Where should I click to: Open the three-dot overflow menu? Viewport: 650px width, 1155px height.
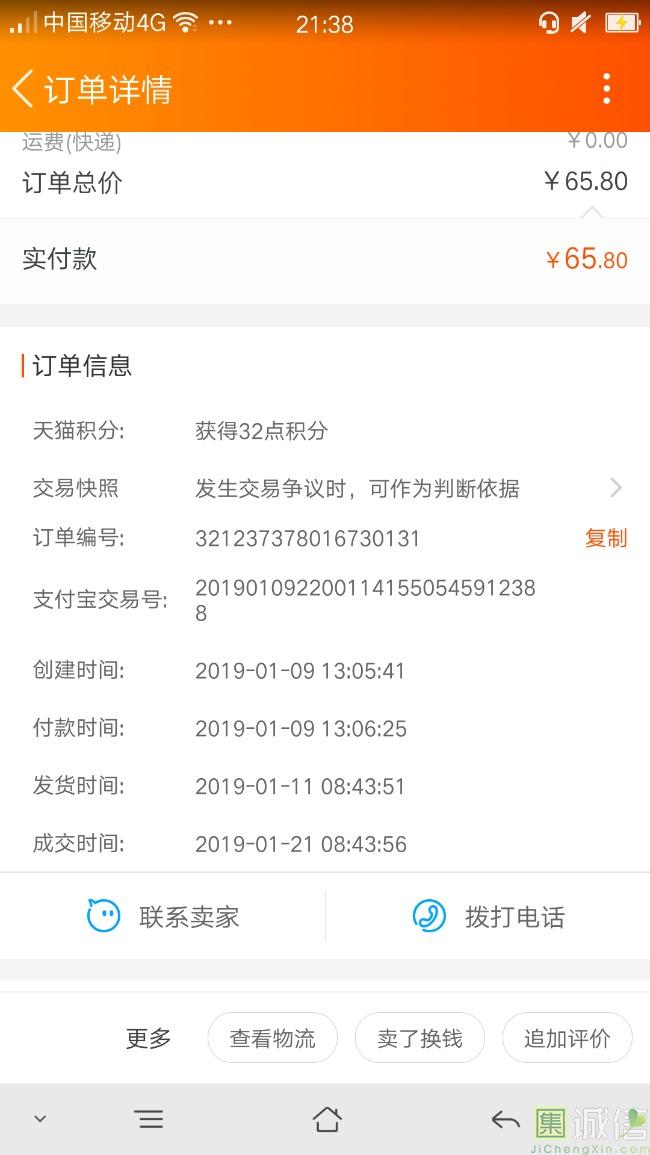tap(606, 89)
